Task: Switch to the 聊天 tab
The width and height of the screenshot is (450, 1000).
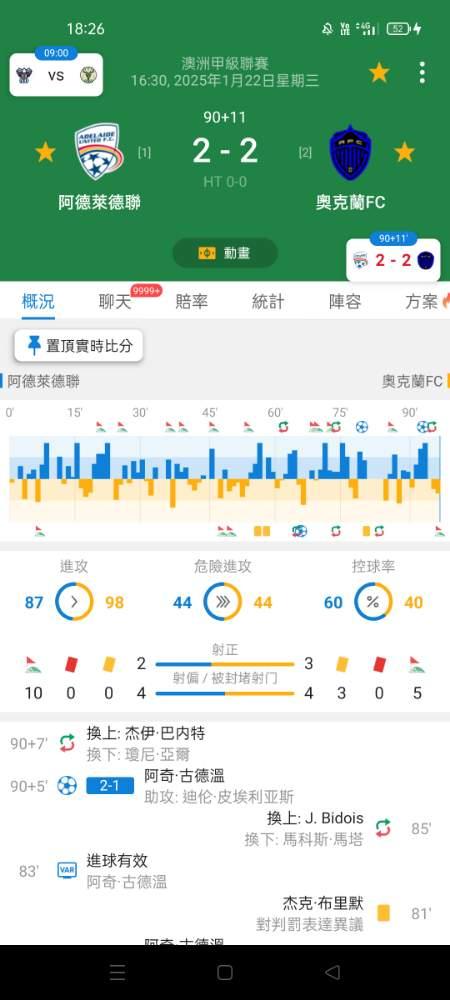Action: pyautogui.click(x=115, y=302)
